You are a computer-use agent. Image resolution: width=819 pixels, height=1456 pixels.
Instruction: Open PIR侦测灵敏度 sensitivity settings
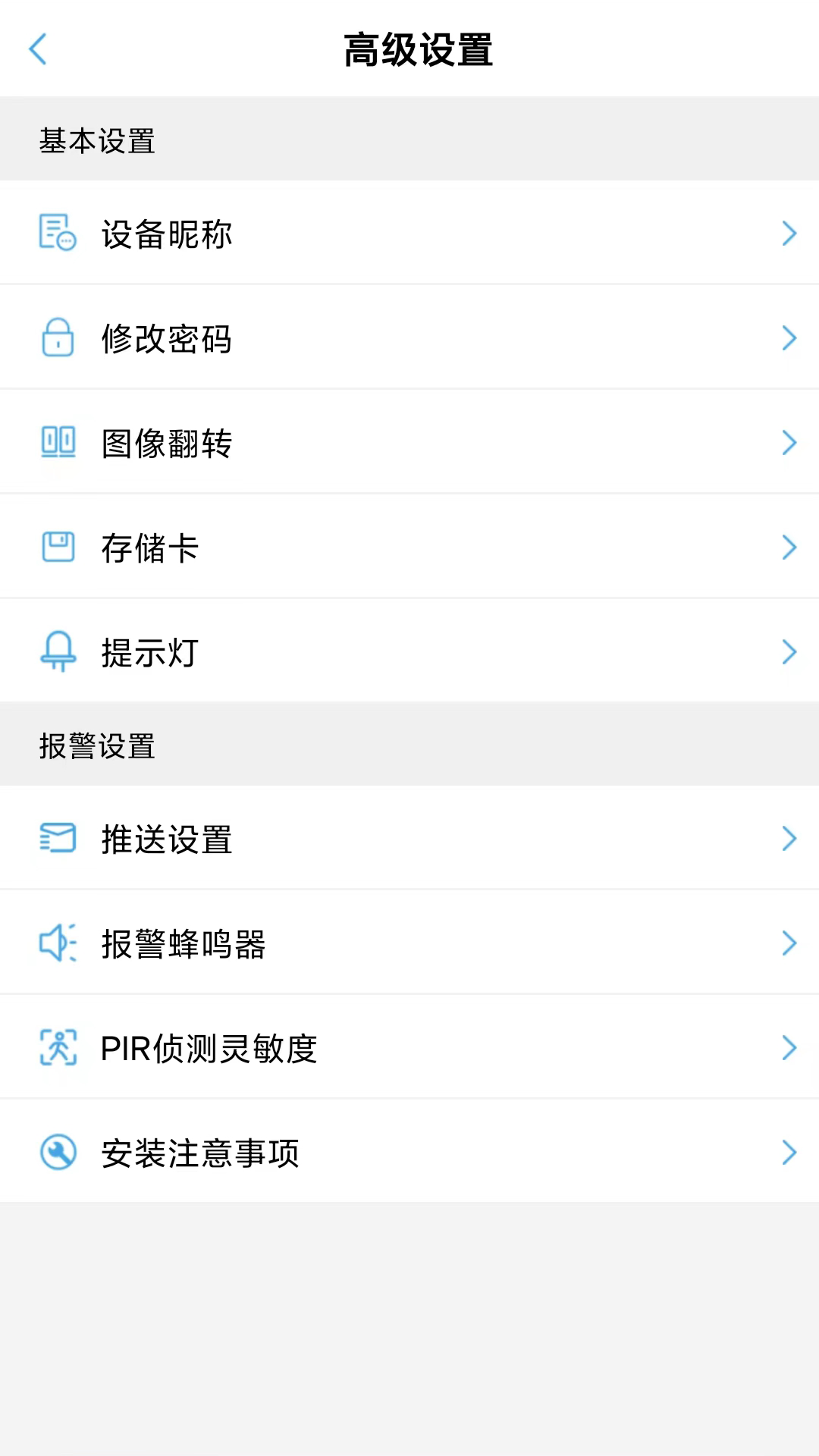[409, 1047]
